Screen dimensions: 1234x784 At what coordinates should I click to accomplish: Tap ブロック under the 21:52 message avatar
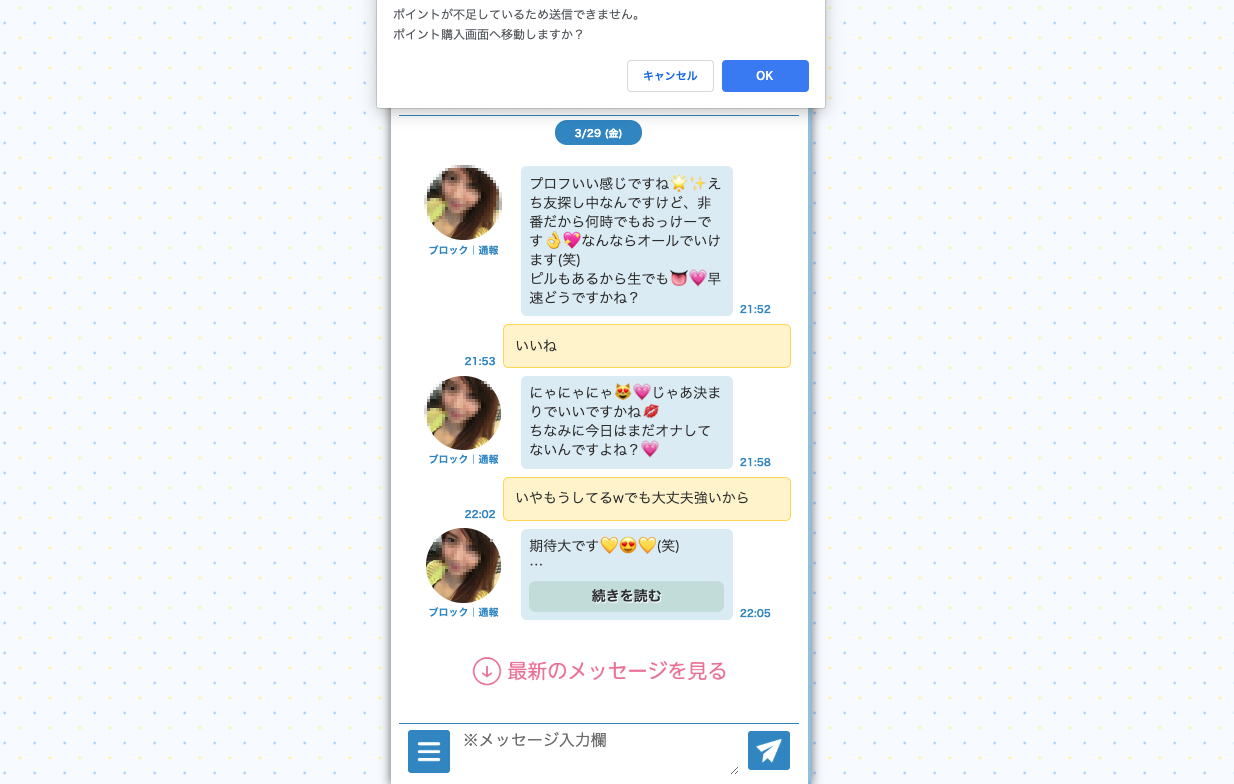click(448, 251)
